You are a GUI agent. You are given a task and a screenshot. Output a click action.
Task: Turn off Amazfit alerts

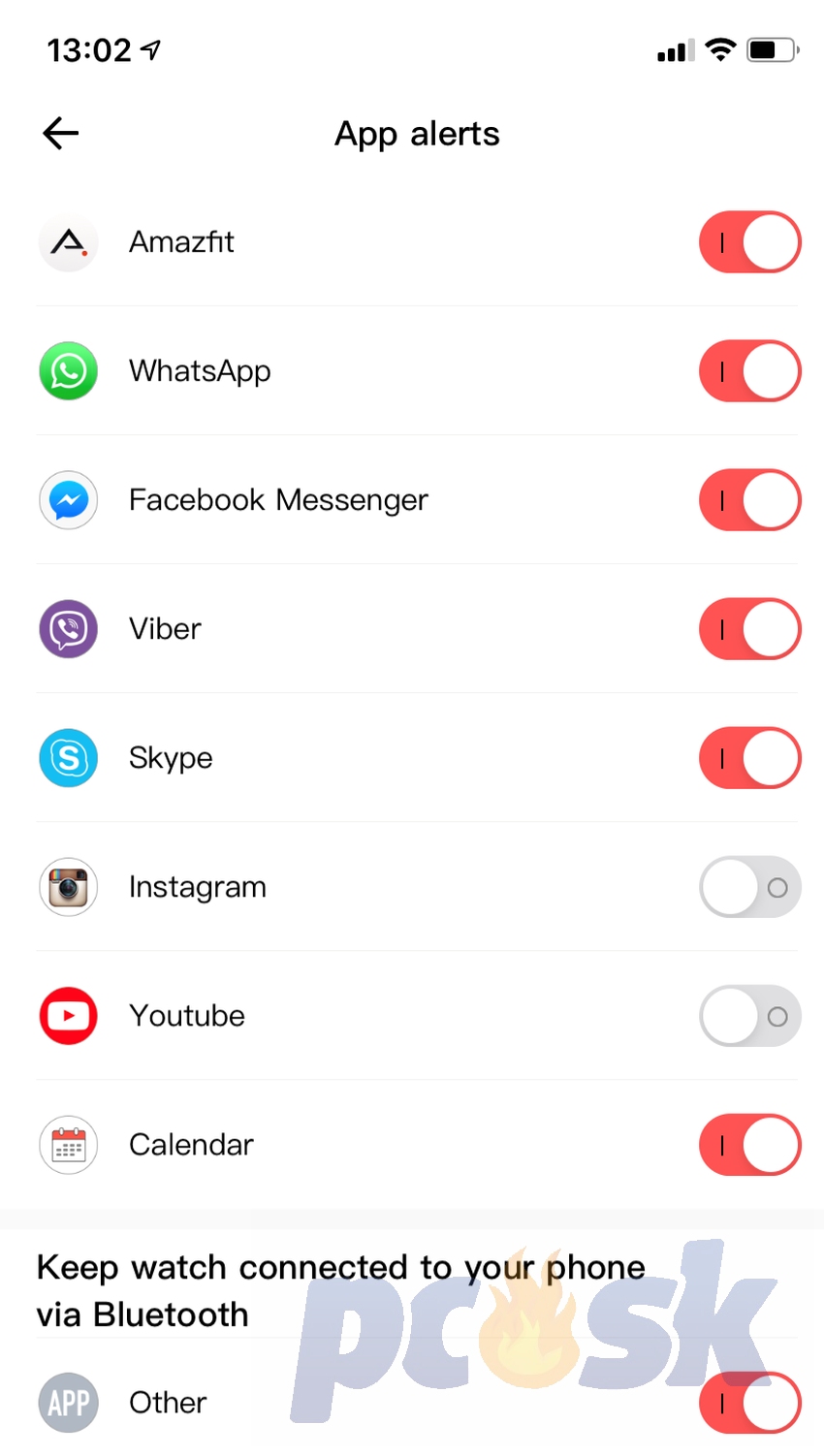tap(750, 242)
